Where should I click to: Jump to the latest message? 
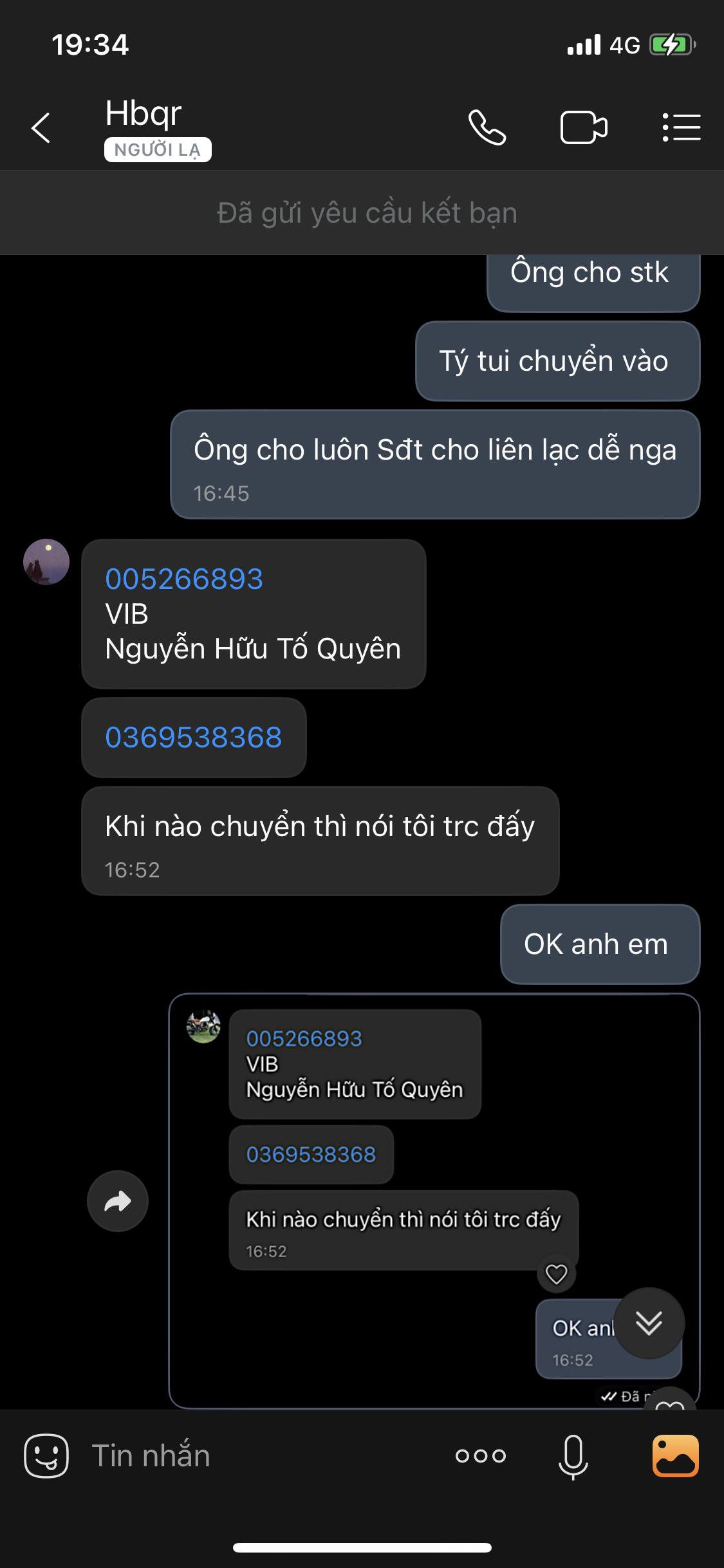tap(649, 1323)
